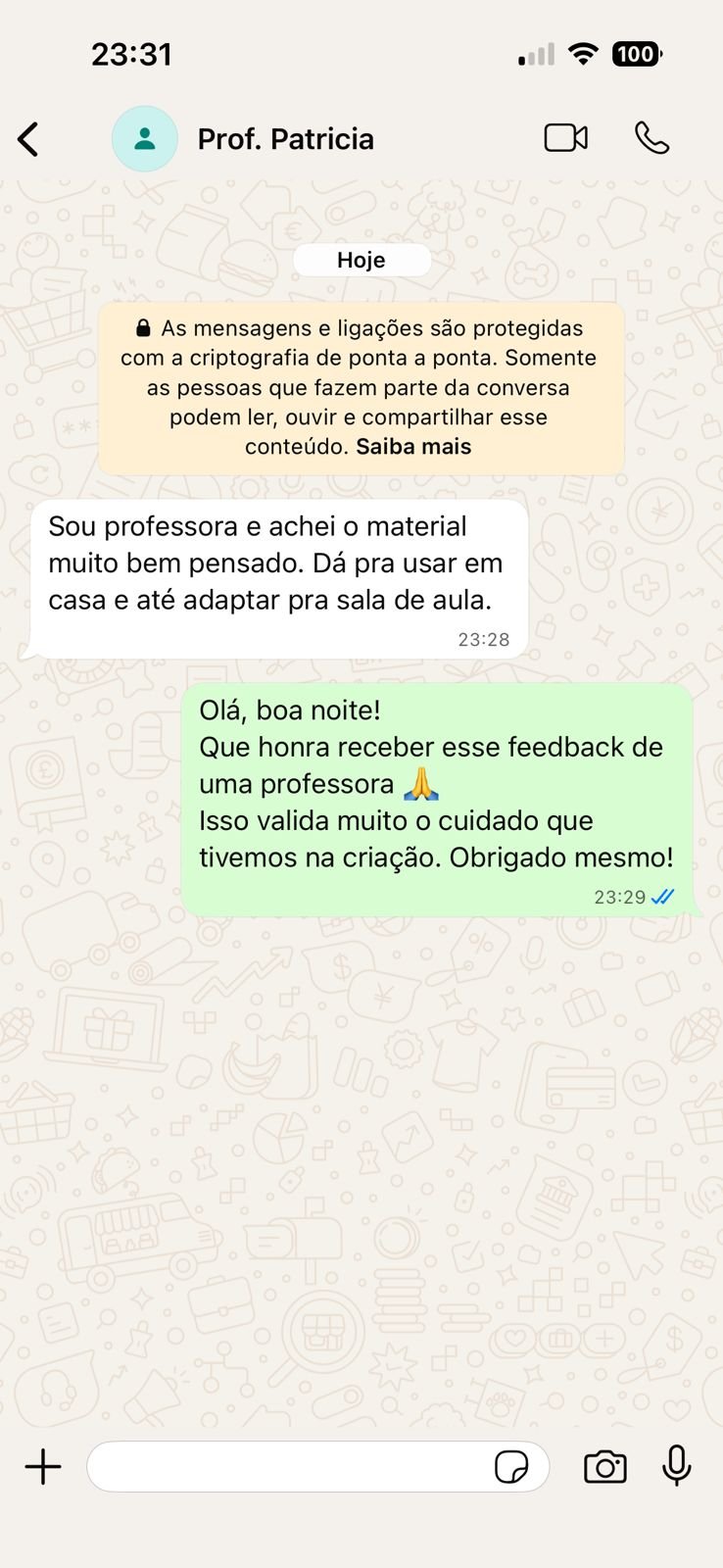Open the sticker picker

click(x=511, y=1467)
